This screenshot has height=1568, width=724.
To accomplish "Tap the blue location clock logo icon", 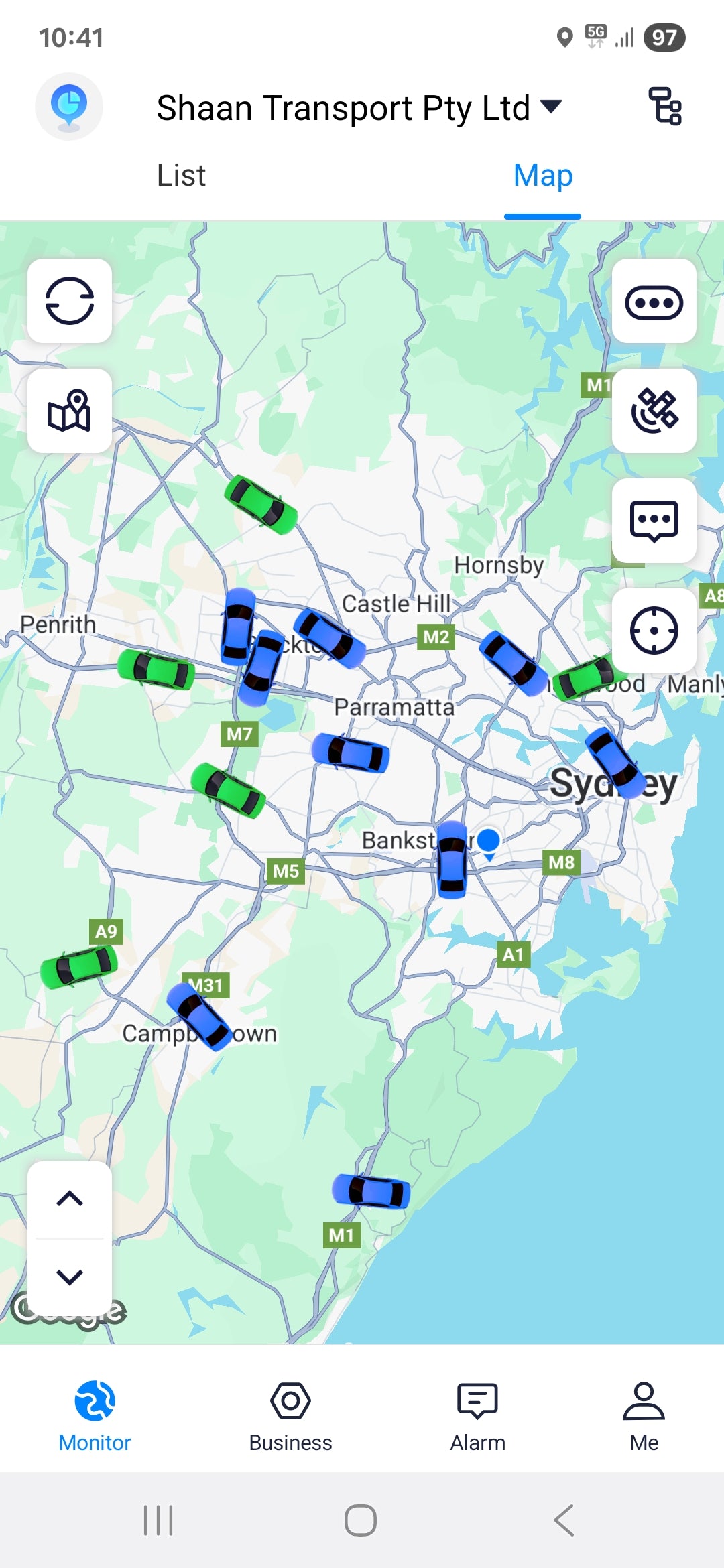I will pyautogui.click(x=69, y=107).
